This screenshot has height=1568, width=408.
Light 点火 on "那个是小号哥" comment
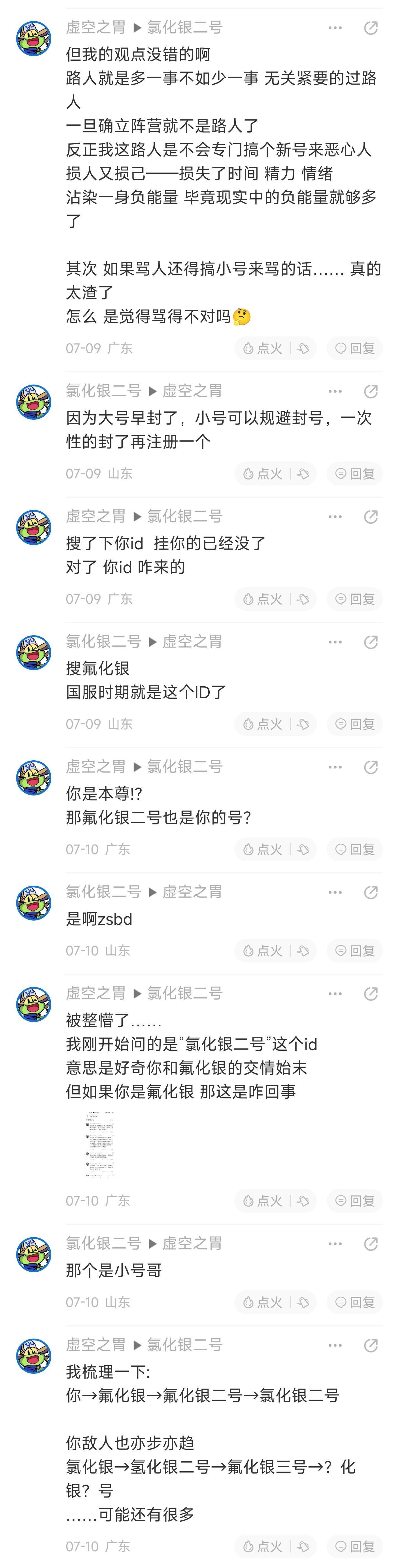[263, 1302]
